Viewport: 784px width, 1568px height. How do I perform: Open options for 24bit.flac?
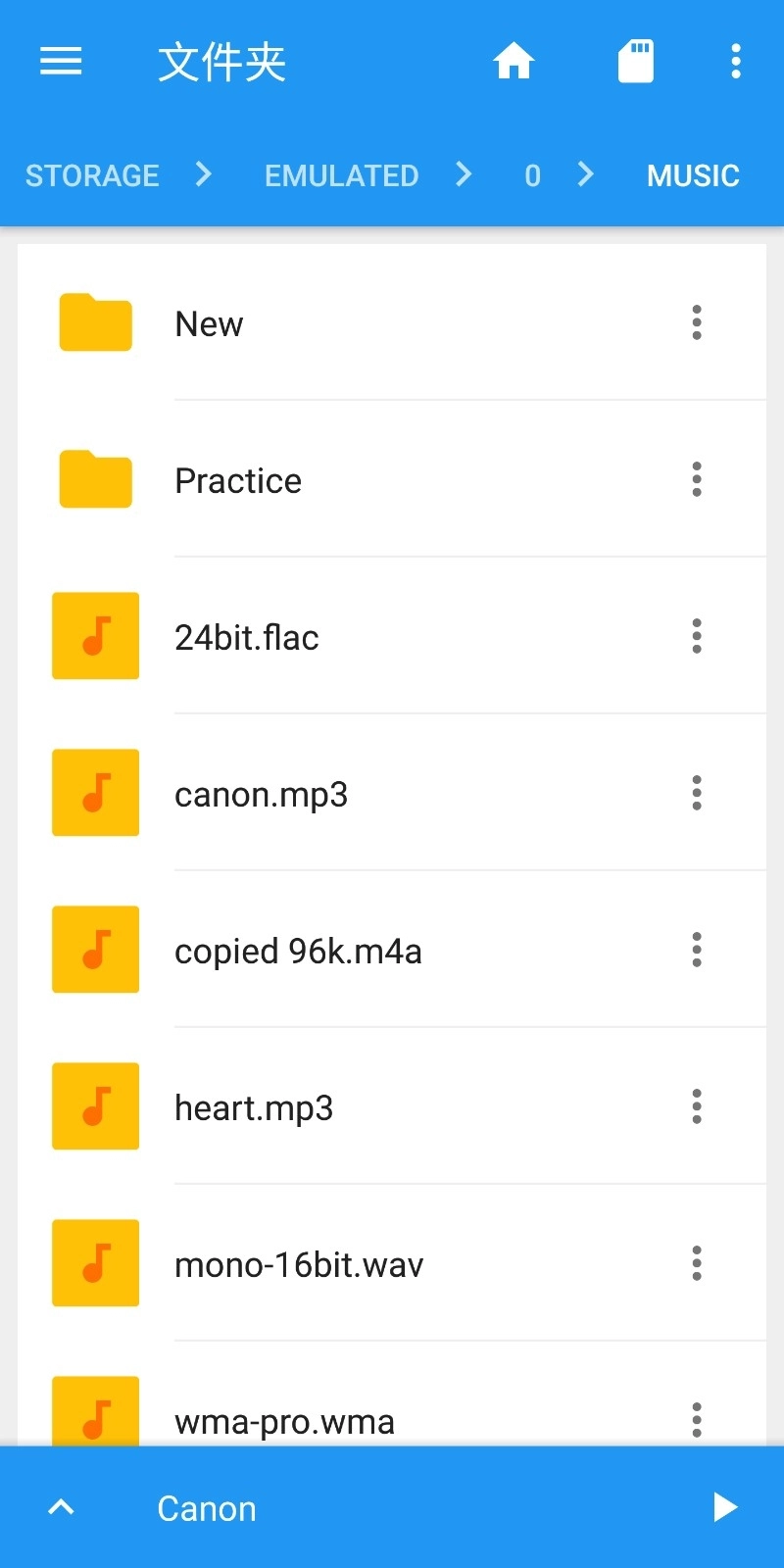696,636
